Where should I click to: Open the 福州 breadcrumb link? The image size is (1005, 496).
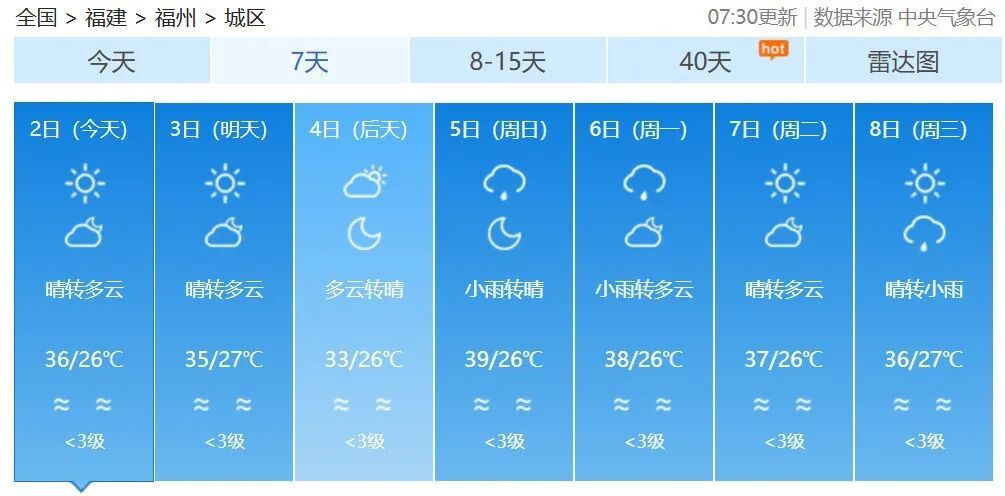pos(175,17)
